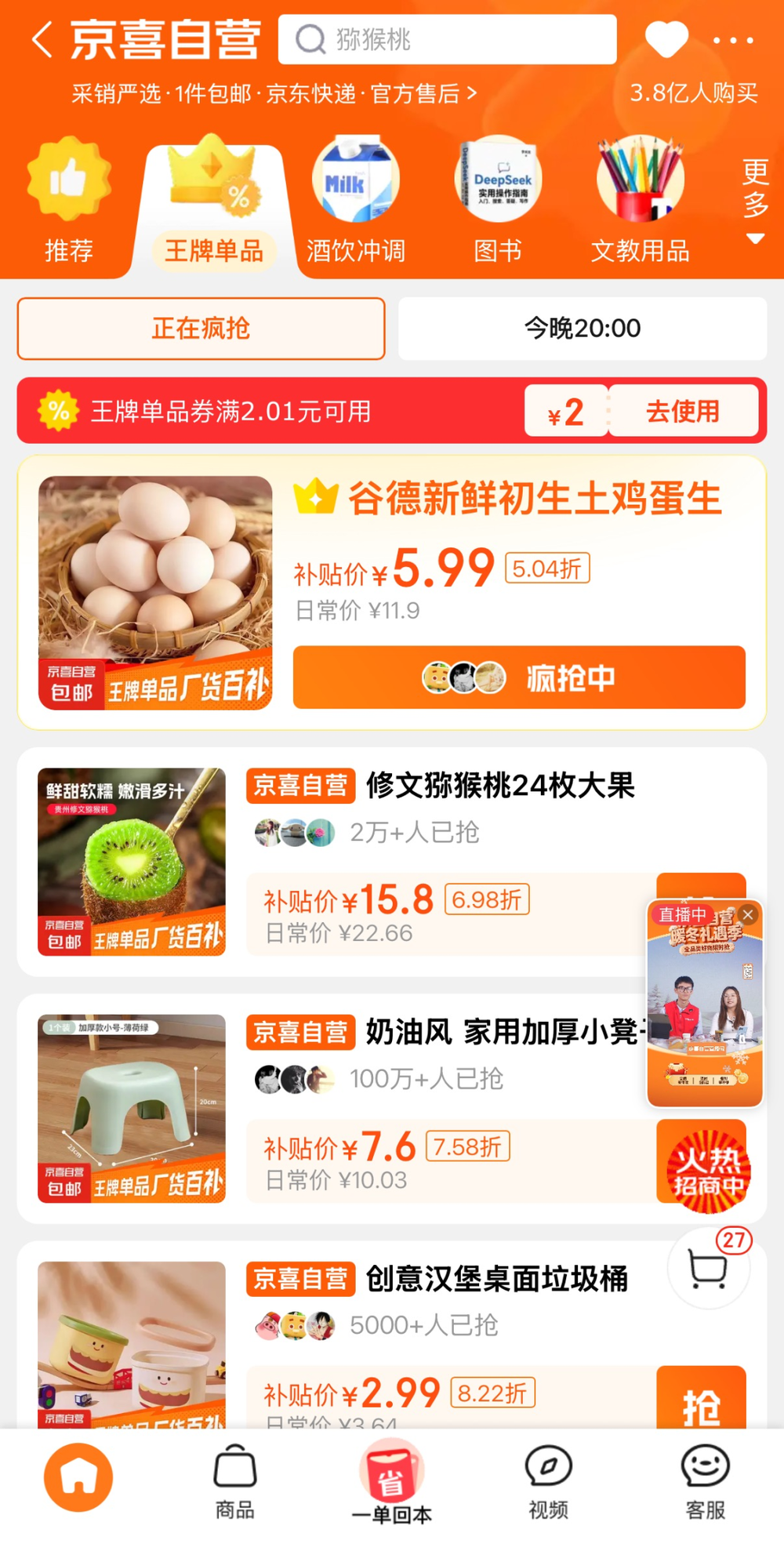Switch to the 今晚20:00 upcoming sale tab
Screen dimensions: 784x1551
[582, 329]
